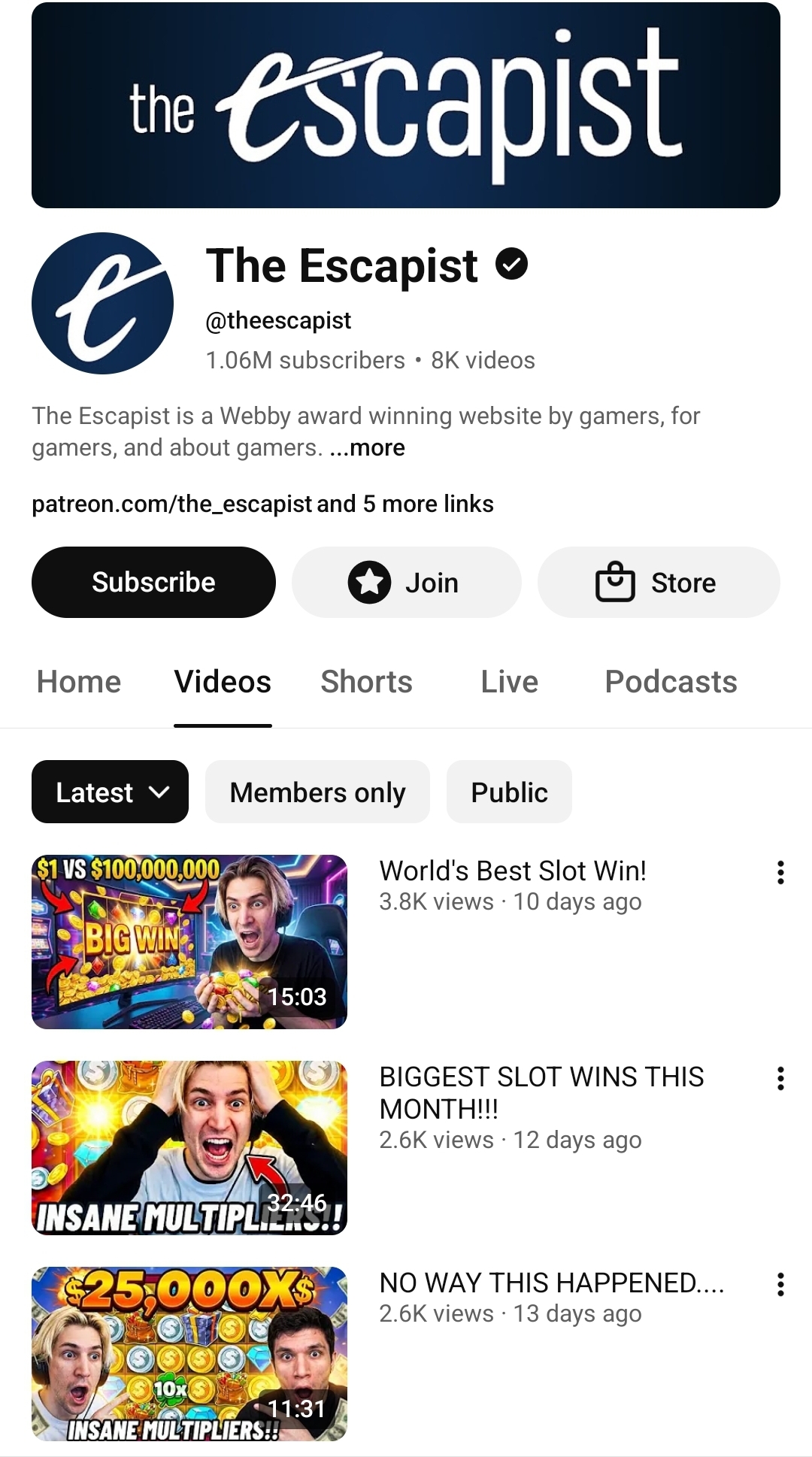812x1457 pixels.
Task: Open options for BIGGEST SLOT WINS video
Action: coord(780,1078)
